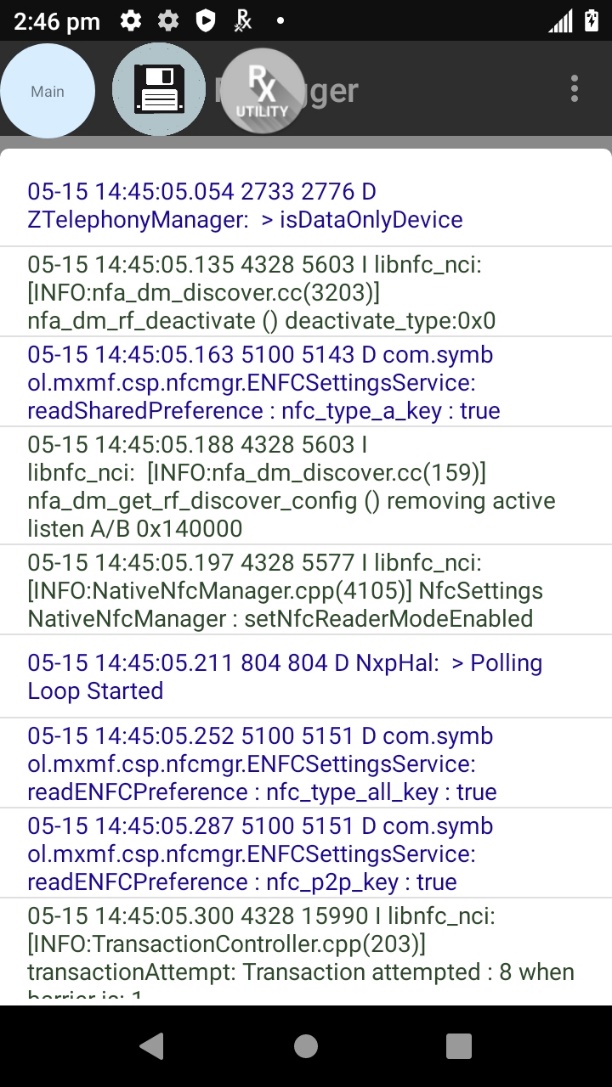Select the nfc_p2p_key readENFCPreference log entry
The width and height of the screenshot is (612, 1087).
tap(305, 853)
